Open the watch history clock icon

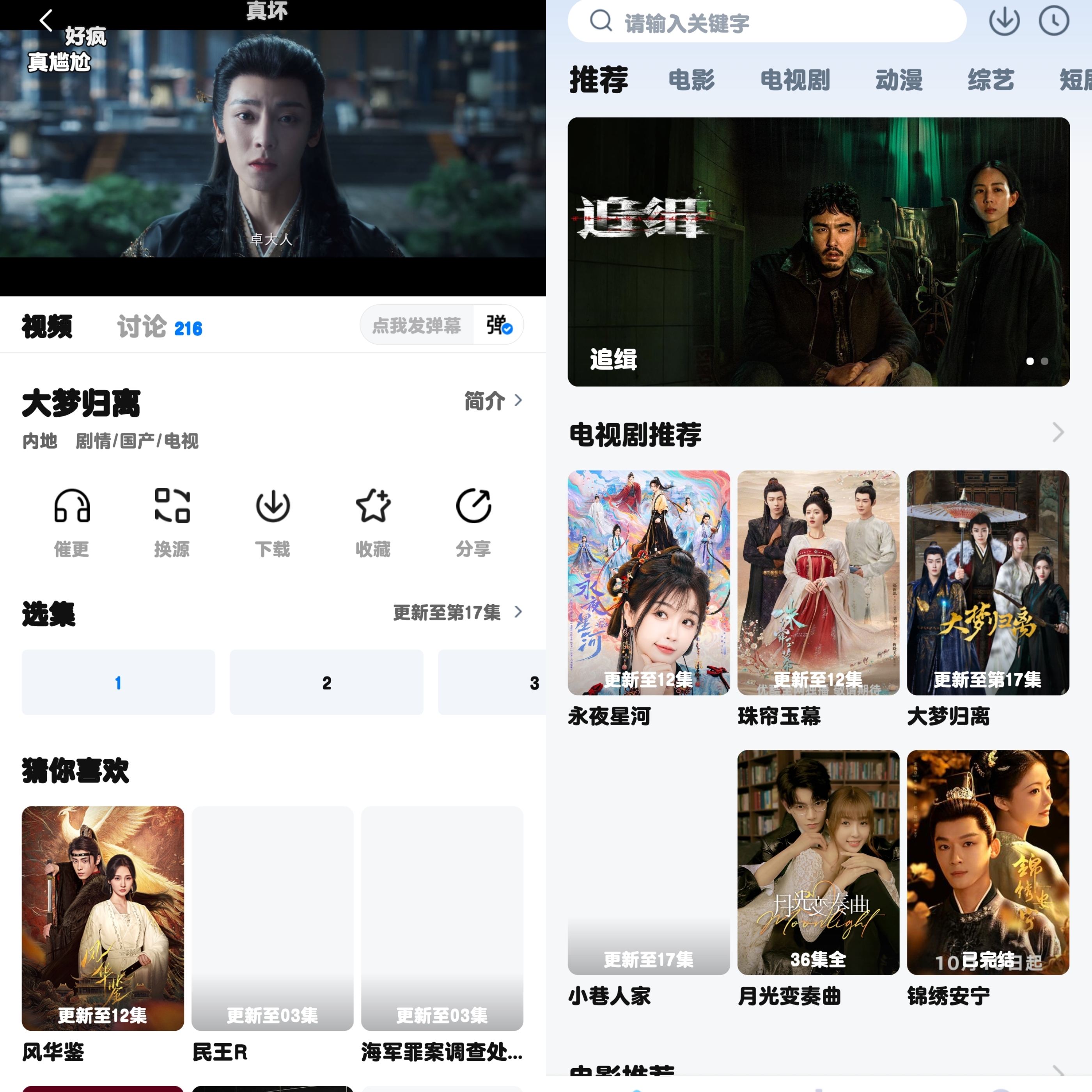pos(1053,21)
